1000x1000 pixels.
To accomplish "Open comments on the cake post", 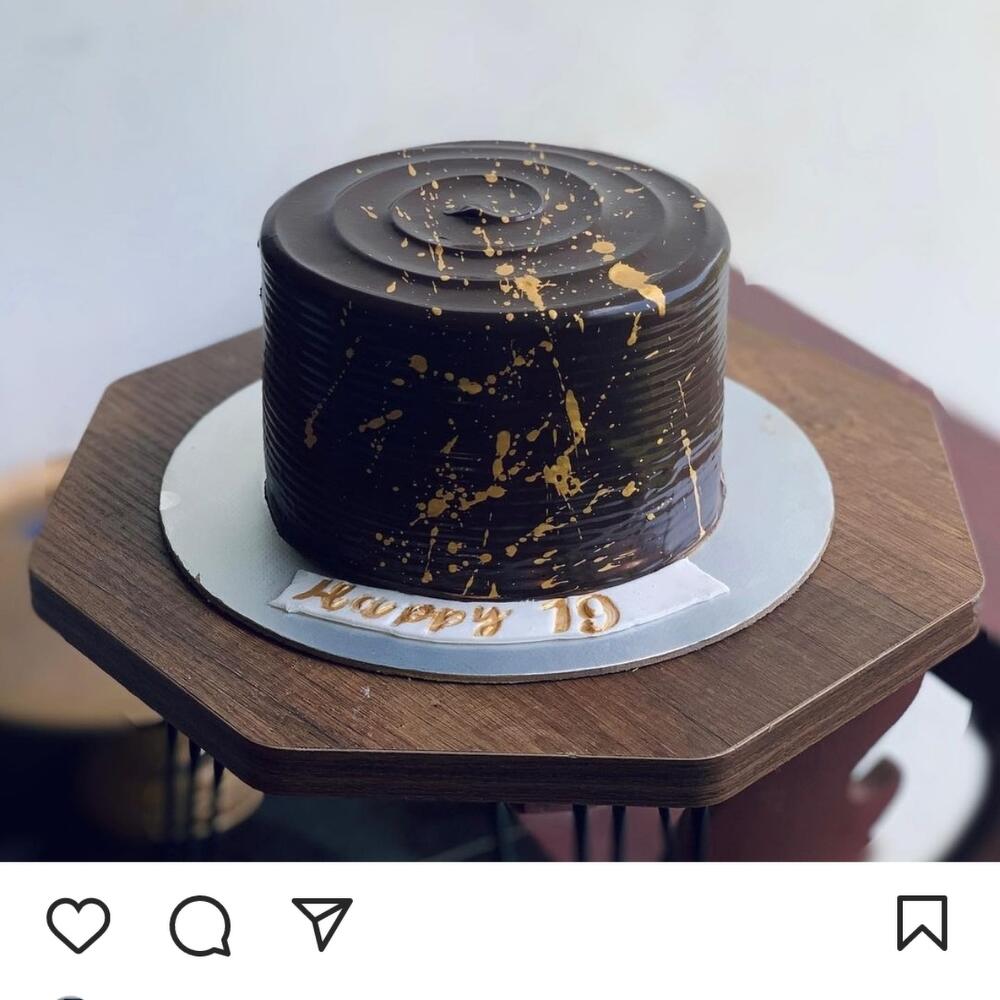I will (200, 925).
